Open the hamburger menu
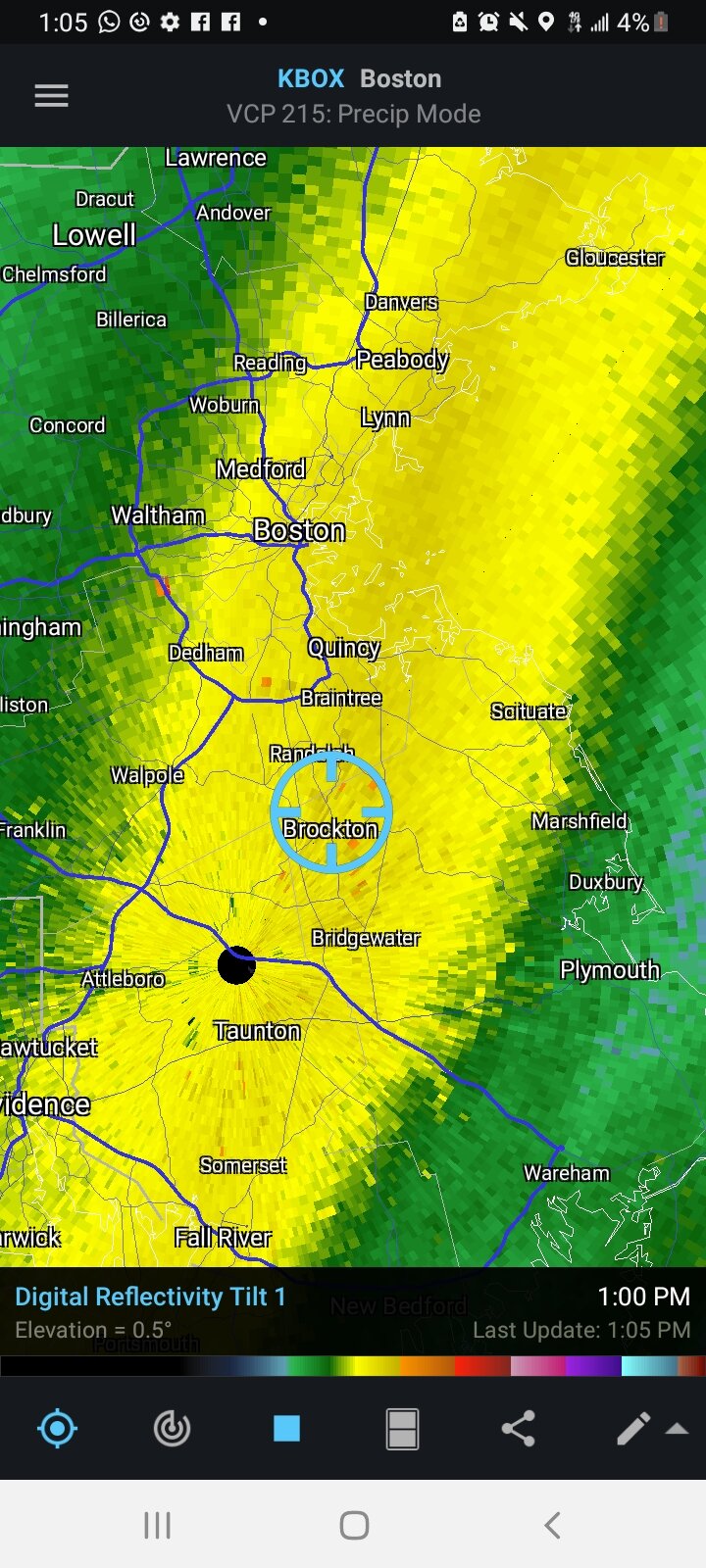706x1568 pixels. tap(51, 96)
